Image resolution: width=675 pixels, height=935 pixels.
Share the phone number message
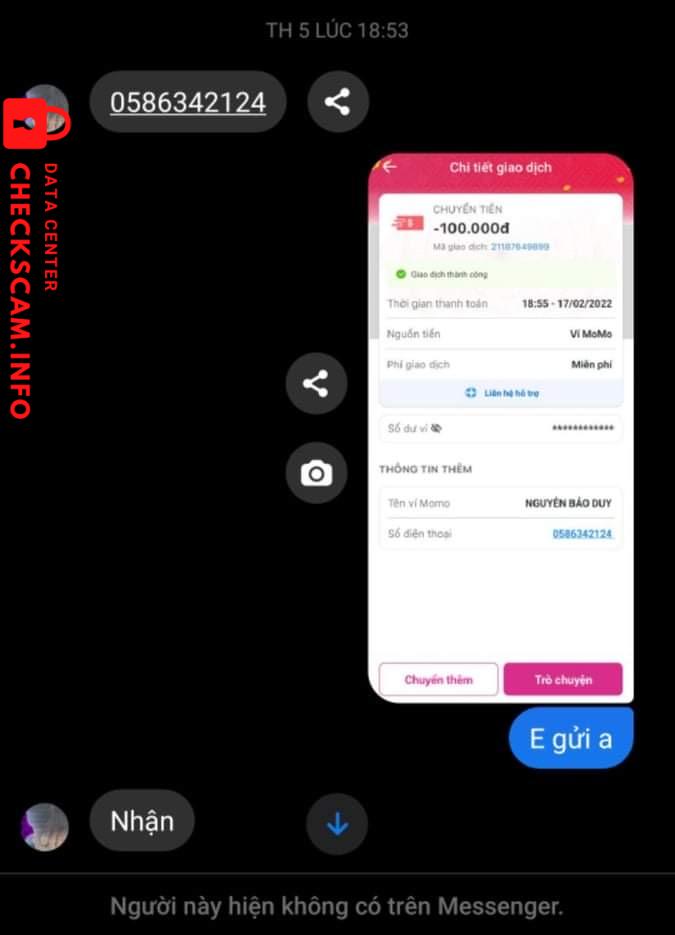tap(338, 101)
